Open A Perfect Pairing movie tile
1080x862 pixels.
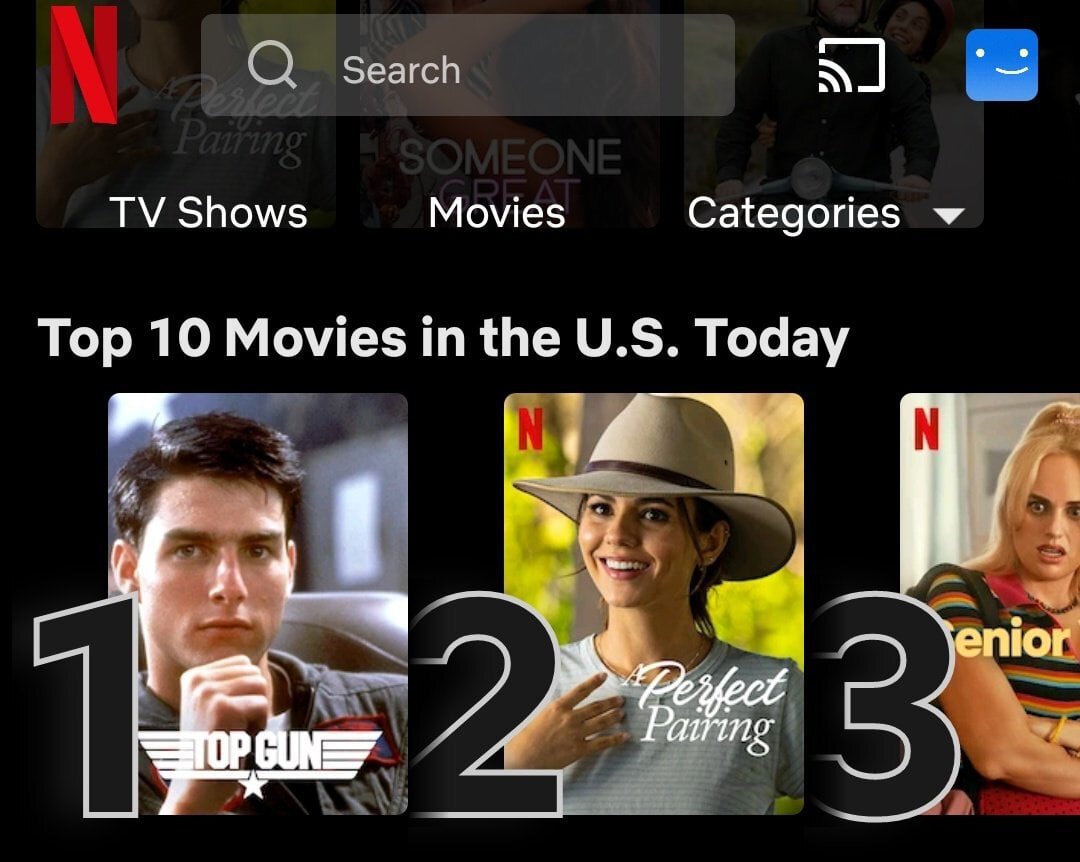(x=653, y=603)
